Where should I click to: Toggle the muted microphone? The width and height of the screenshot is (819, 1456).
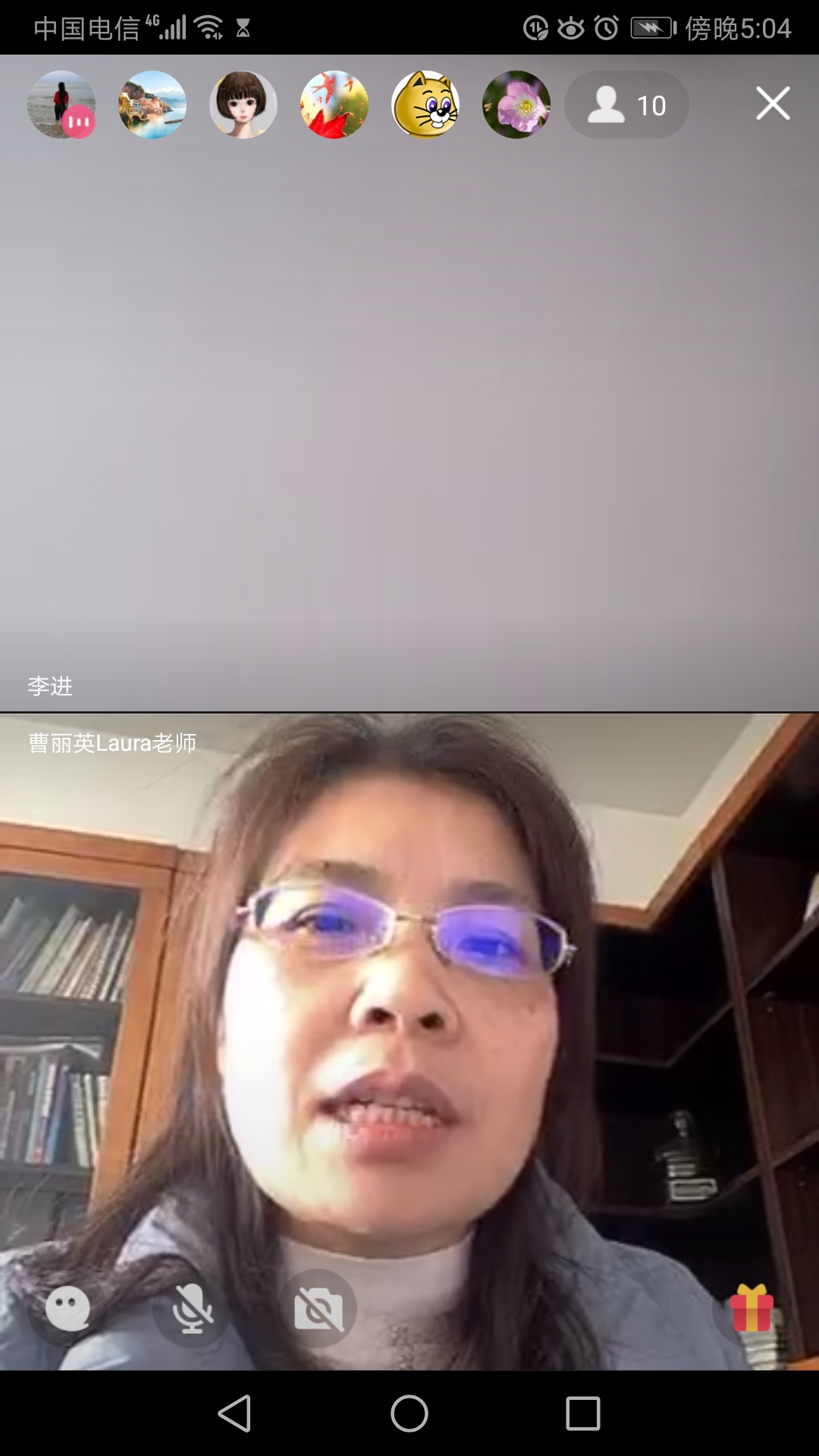192,1308
